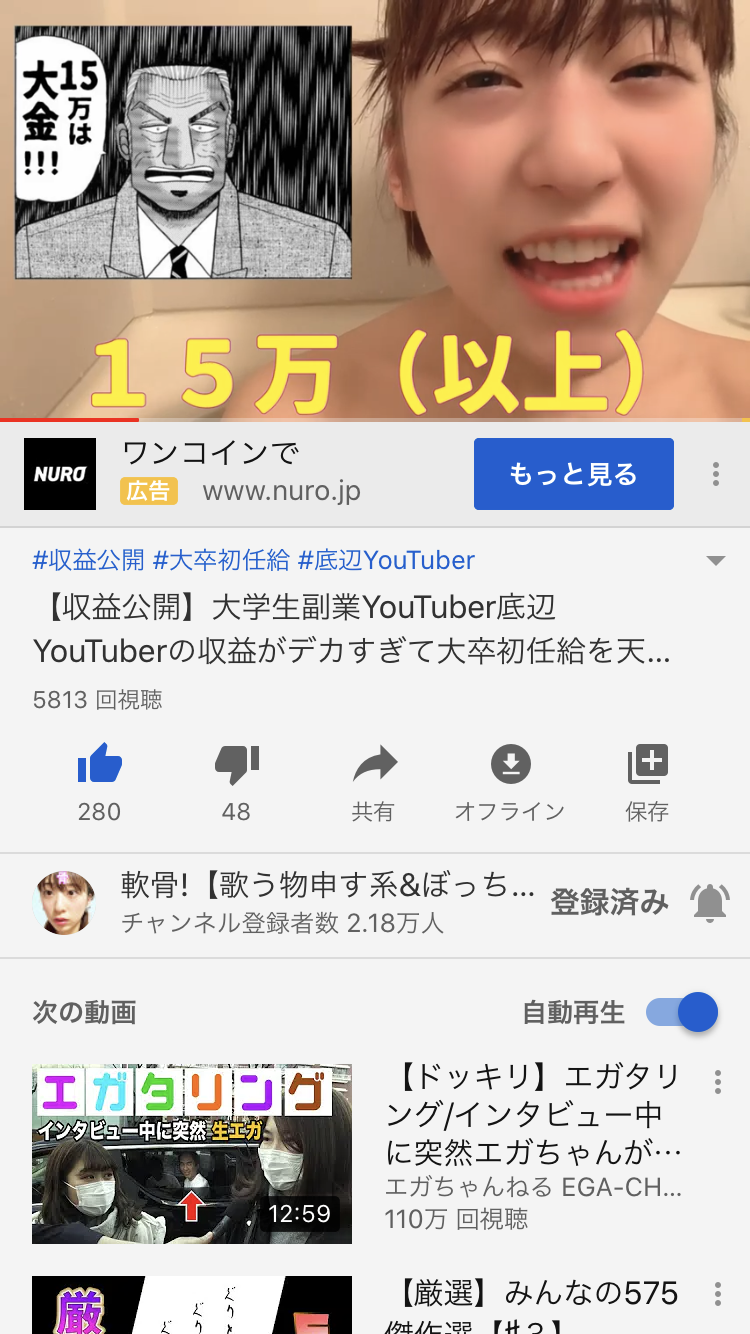The height and width of the screenshot is (1334, 750).
Task: Click the thumbs up like icon
Action: pos(97,763)
